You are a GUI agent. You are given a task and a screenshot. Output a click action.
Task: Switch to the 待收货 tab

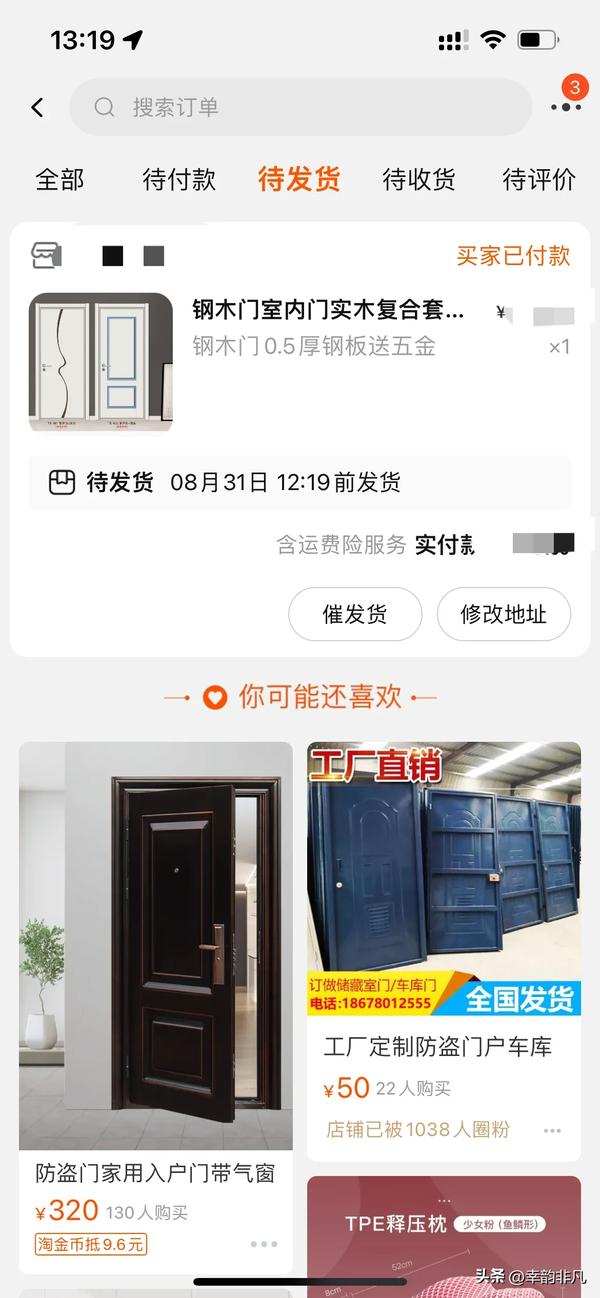click(419, 180)
